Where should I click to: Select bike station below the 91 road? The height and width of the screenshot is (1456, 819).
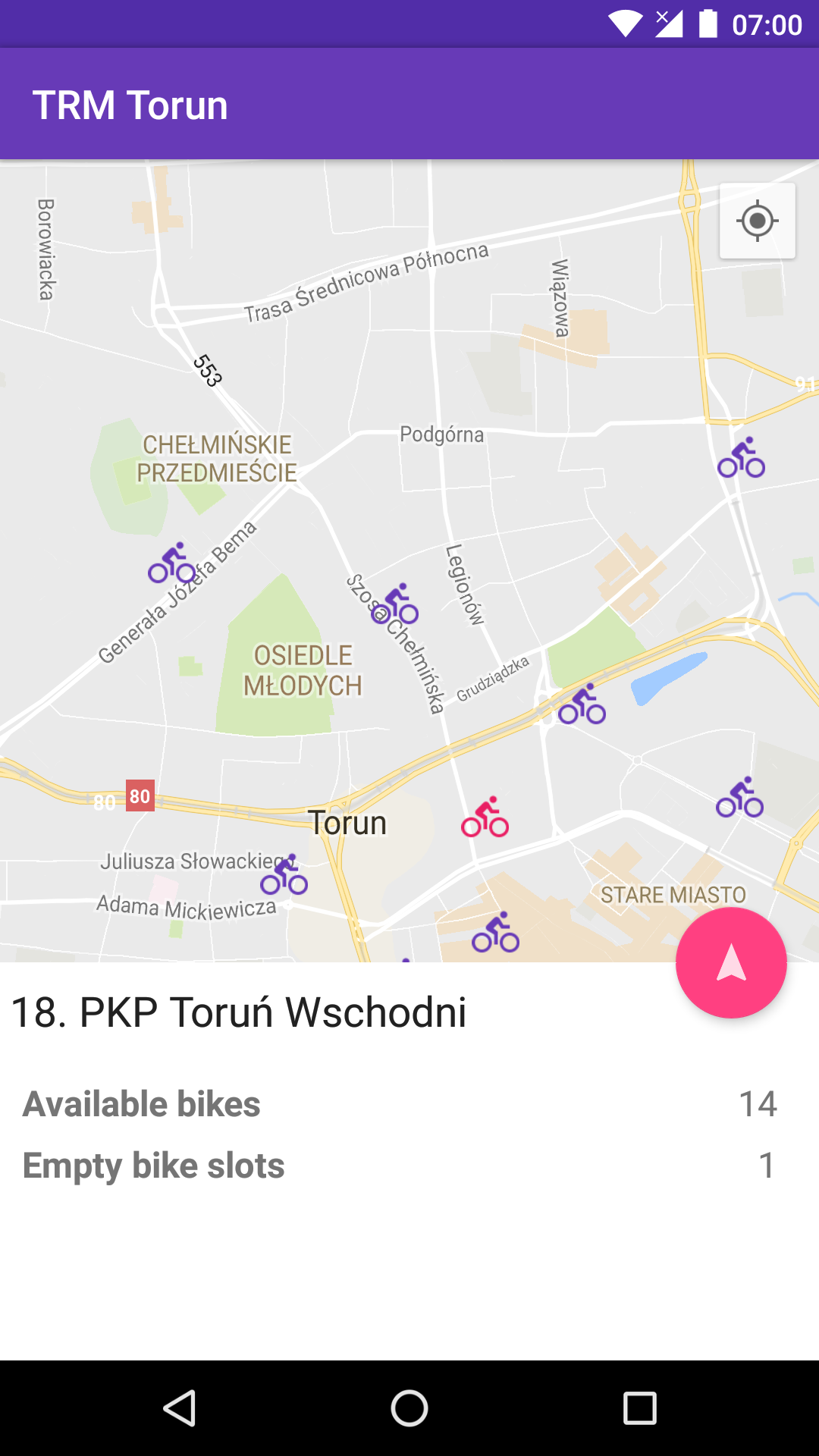[742, 458]
